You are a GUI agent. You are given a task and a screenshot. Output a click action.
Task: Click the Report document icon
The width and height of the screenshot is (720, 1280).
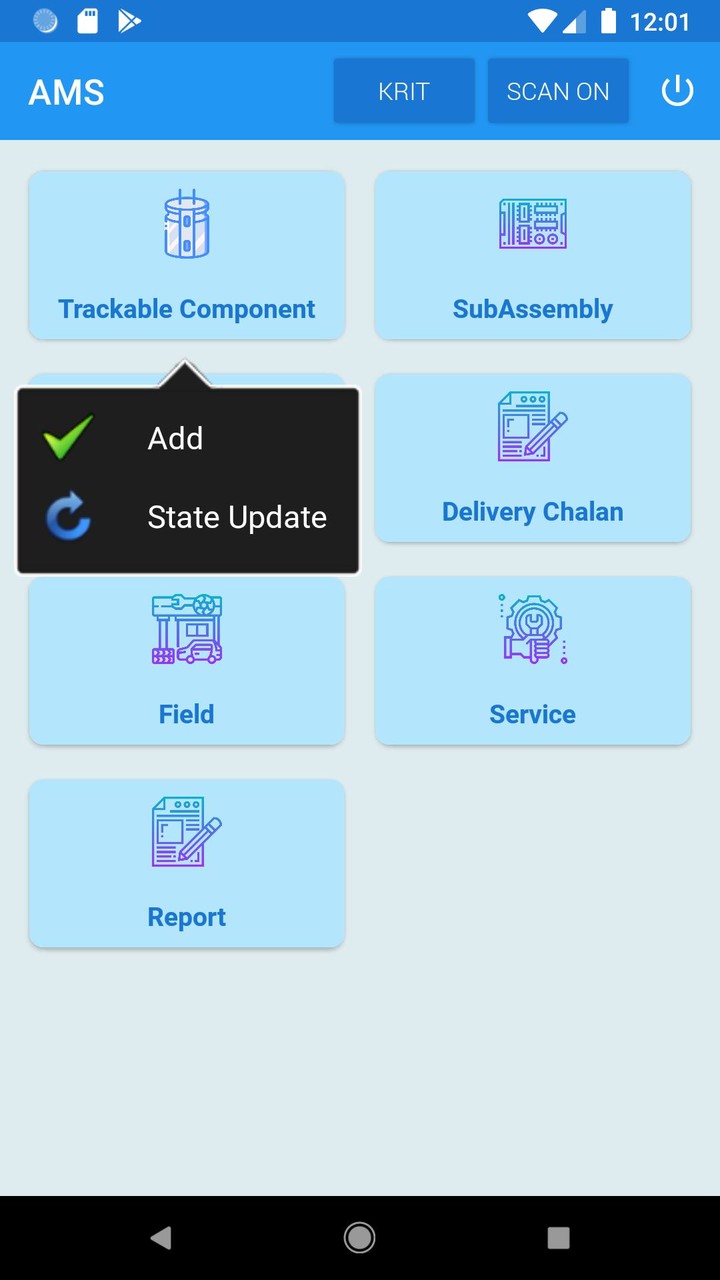(187, 830)
